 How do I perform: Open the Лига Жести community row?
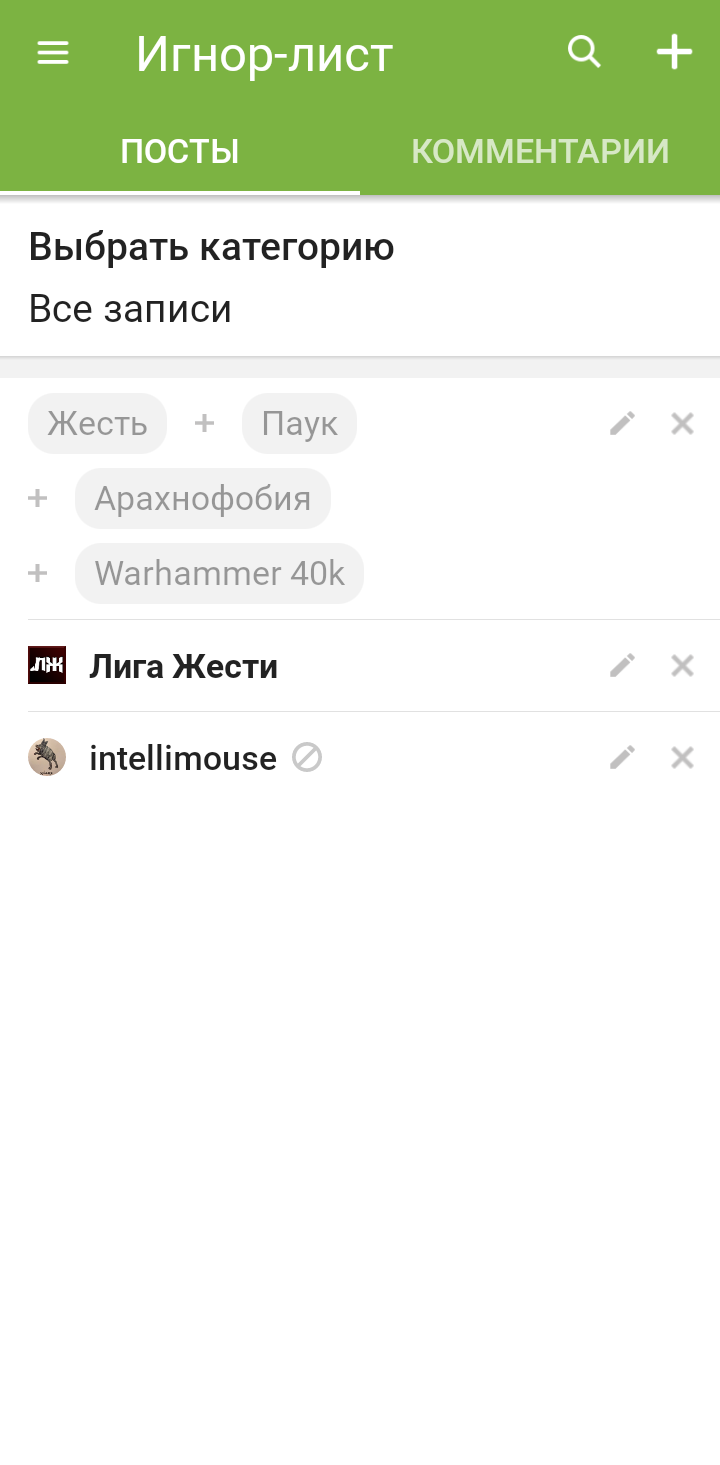[183, 666]
